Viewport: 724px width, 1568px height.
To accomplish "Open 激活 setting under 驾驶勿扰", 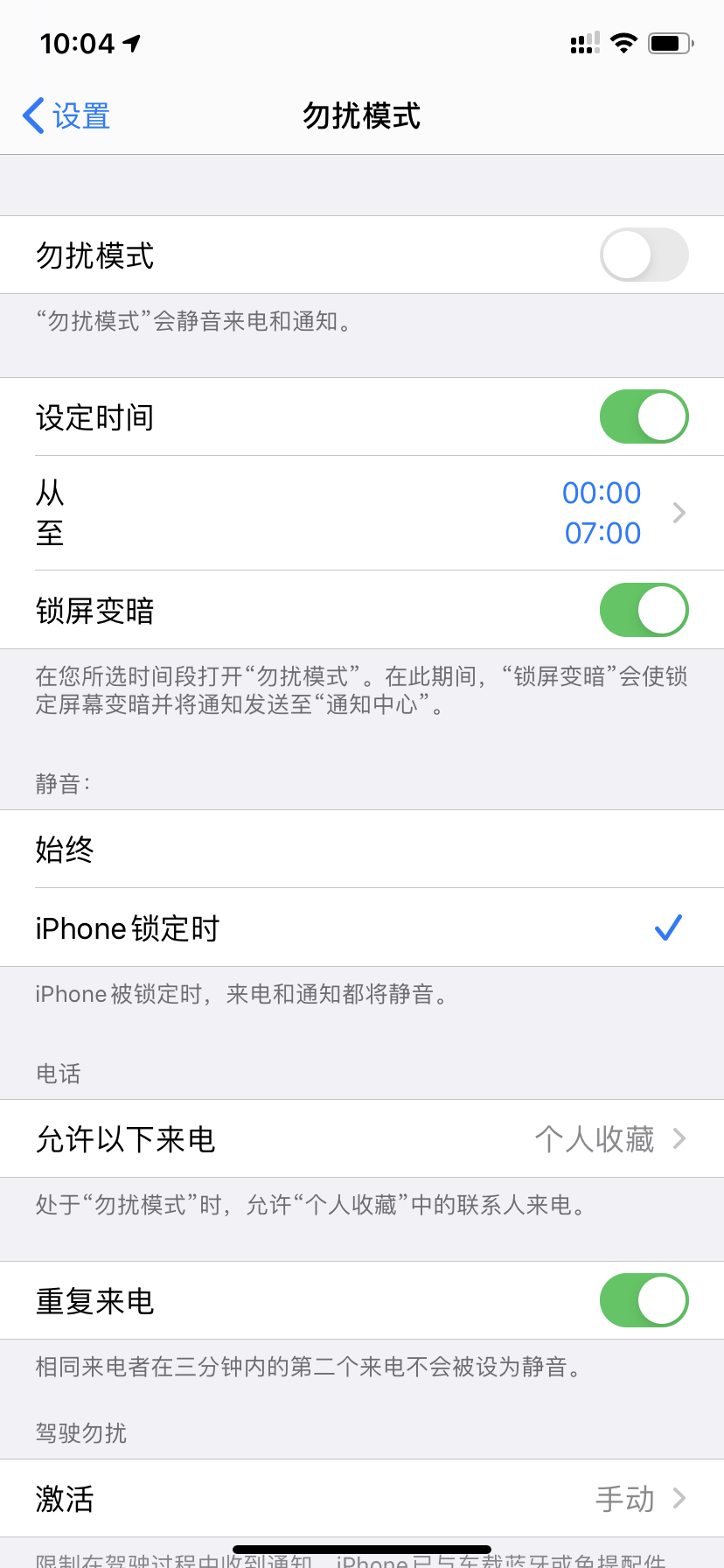I will point(362,1499).
